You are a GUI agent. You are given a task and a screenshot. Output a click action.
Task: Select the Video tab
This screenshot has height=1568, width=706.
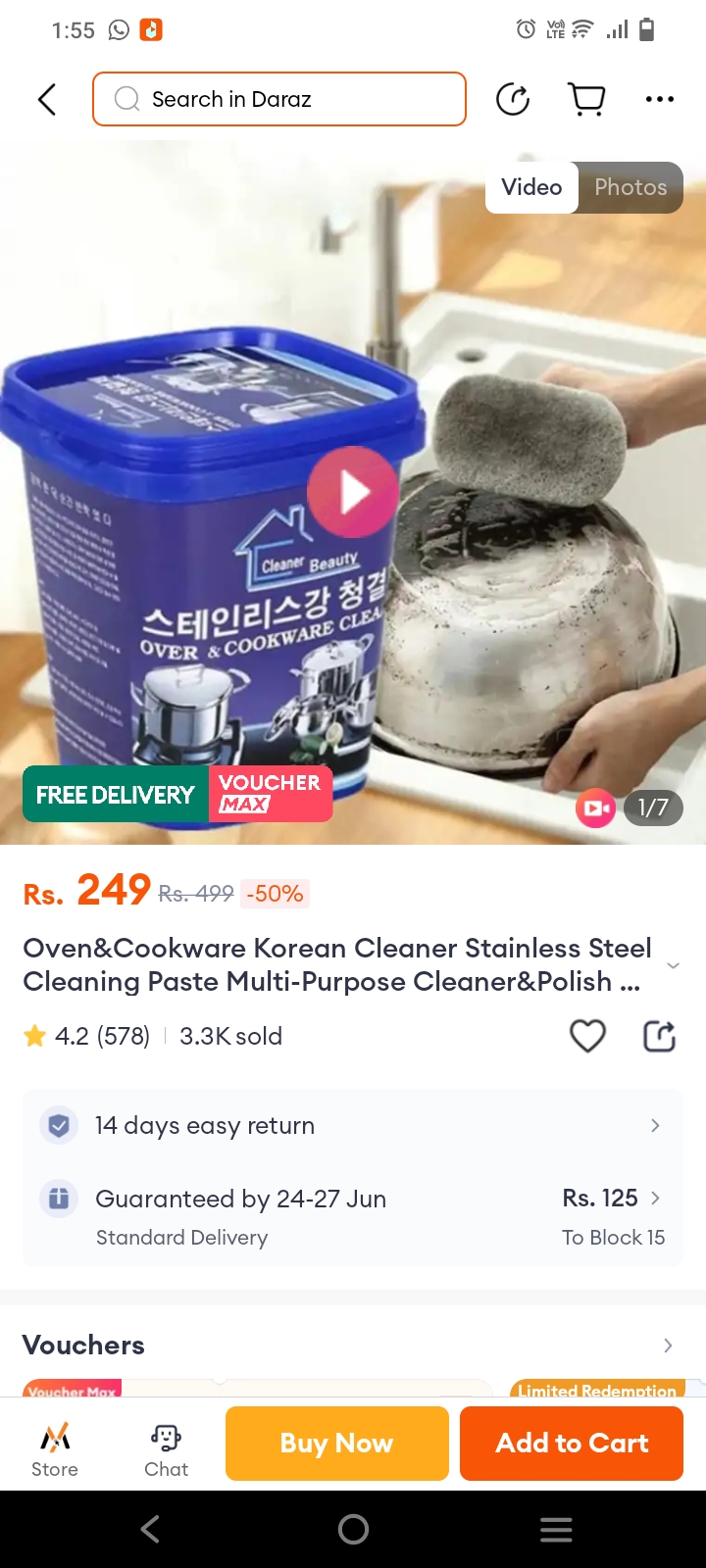click(x=531, y=187)
